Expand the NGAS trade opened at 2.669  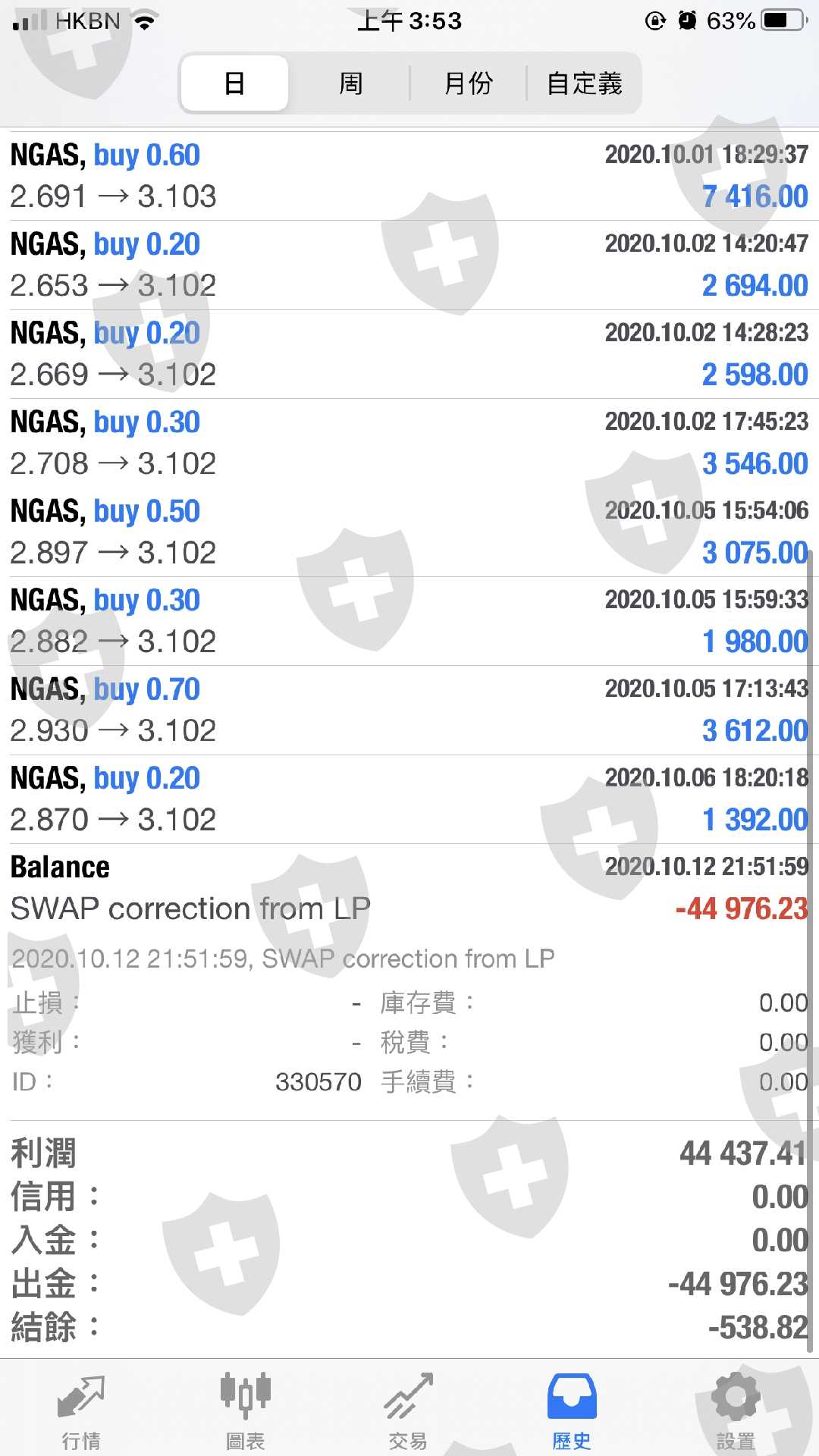click(409, 354)
